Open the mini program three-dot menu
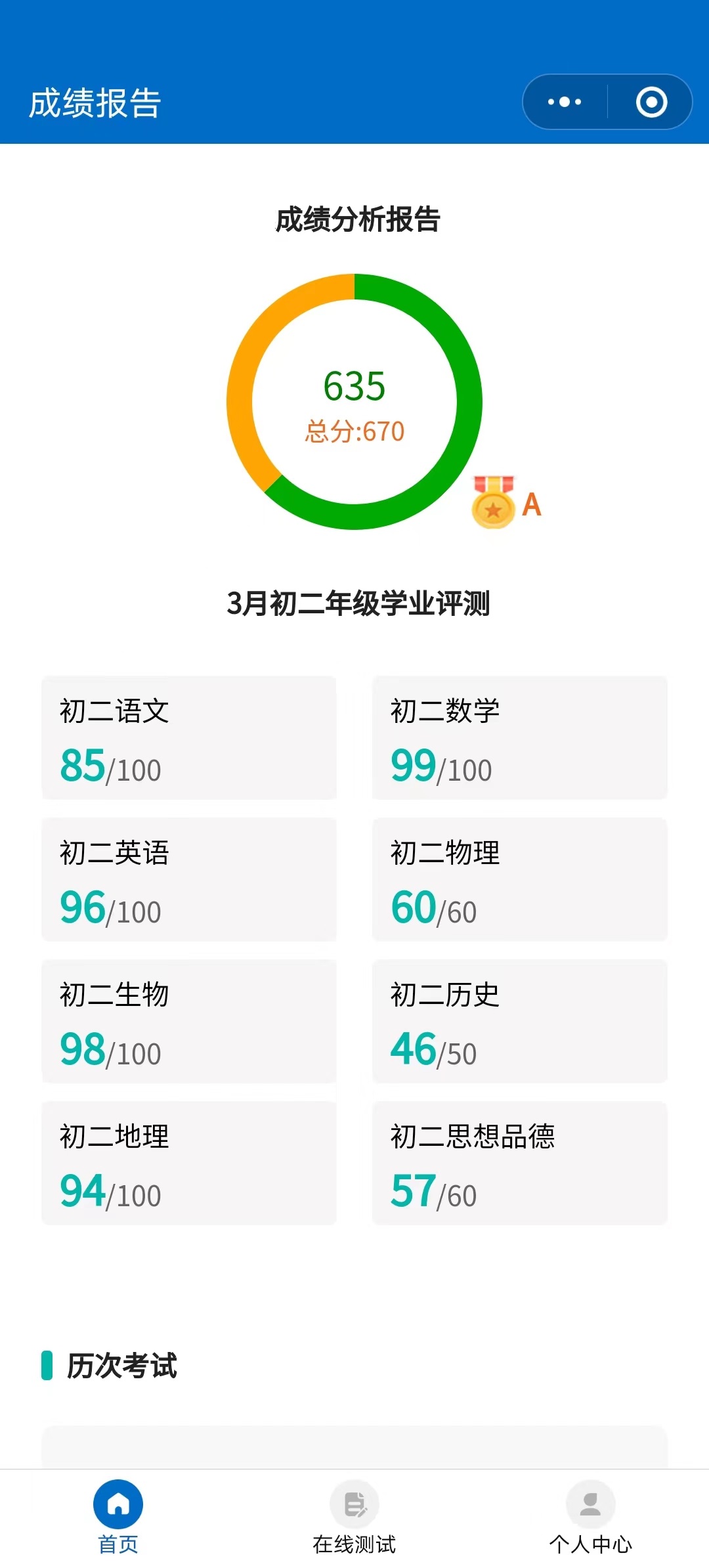The image size is (709, 1568). pyautogui.click(x=565, y=102)
